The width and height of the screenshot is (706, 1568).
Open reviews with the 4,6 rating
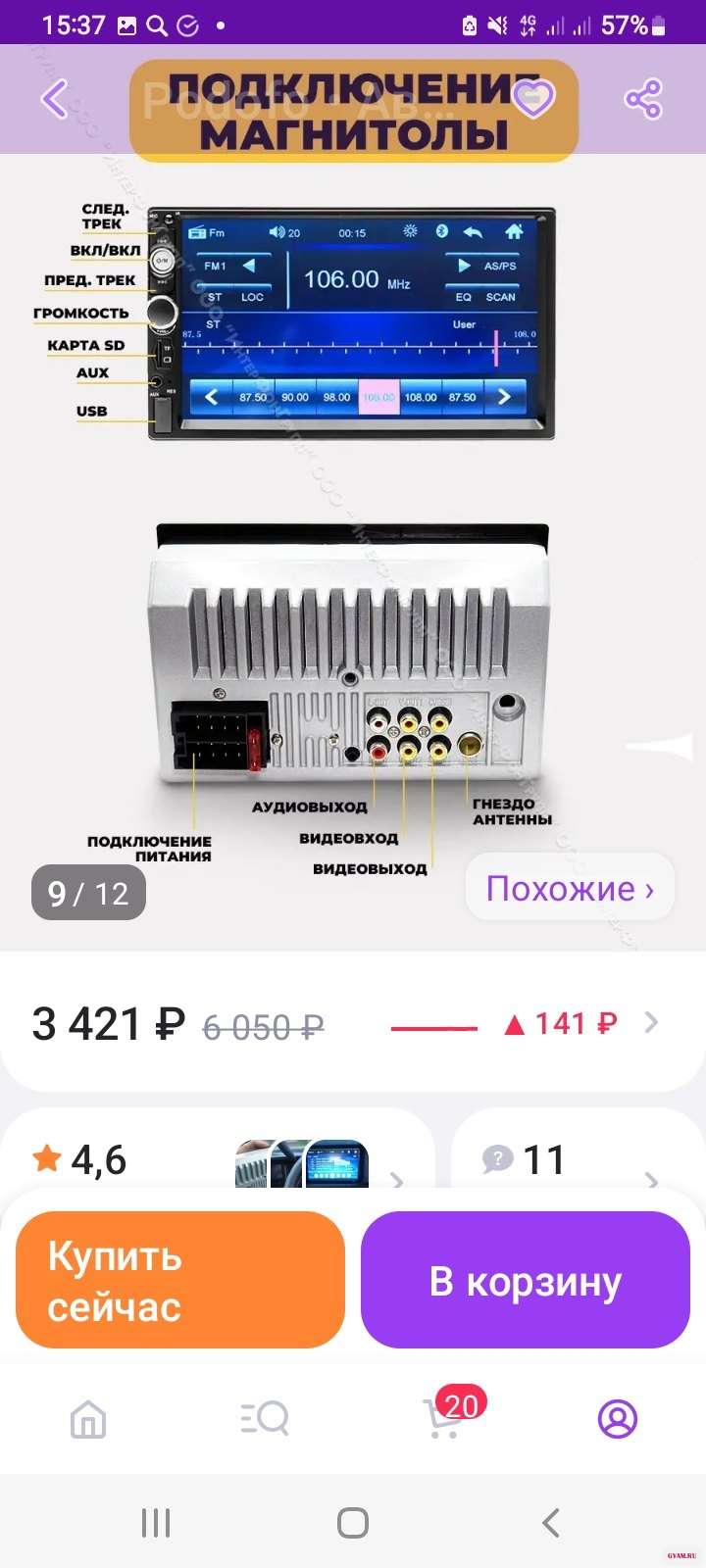tap(216, 1161)
